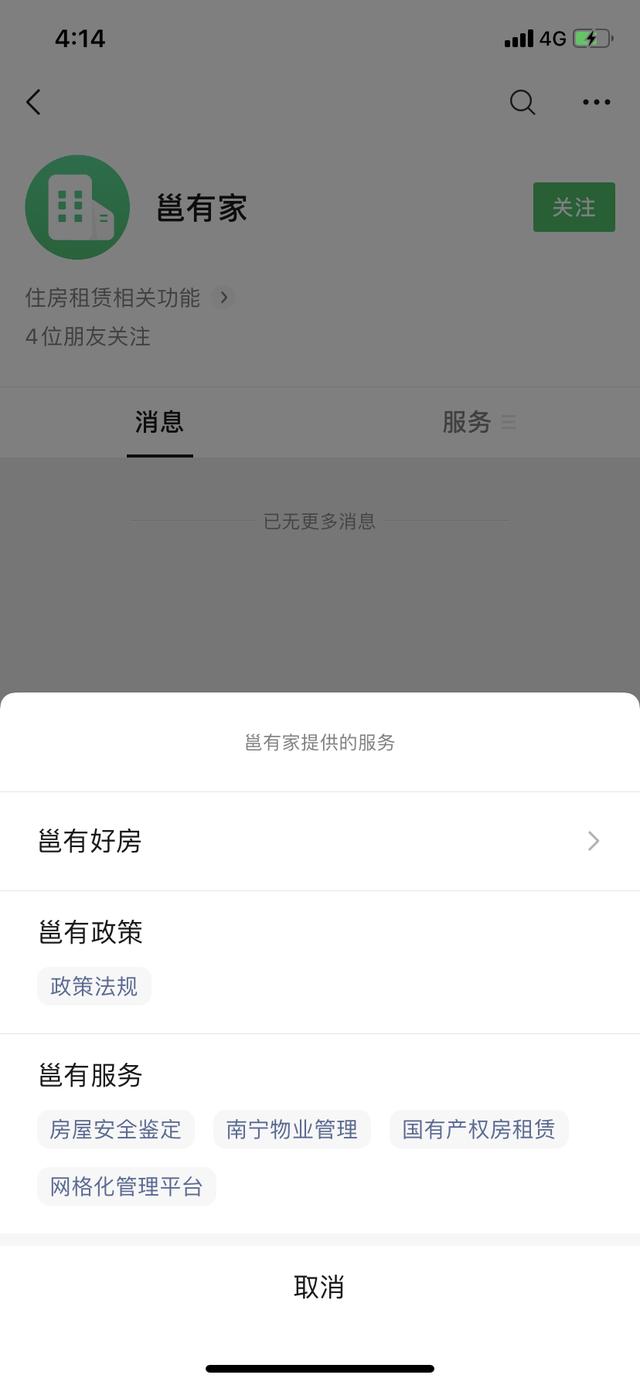The height and width of the screenshot is (1385, 640).
Task: Open the search magnifier icon
Action: 522,102
